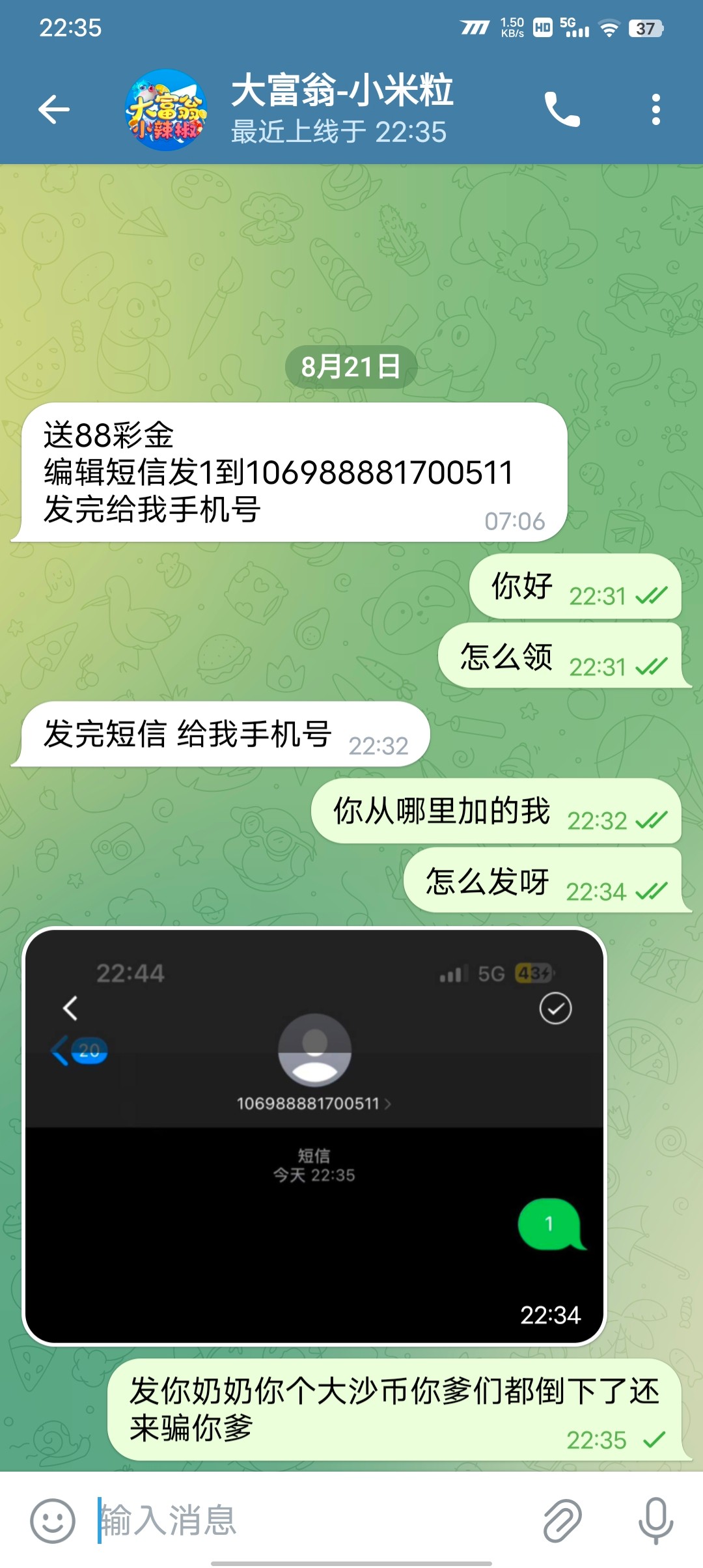Focus the 输入消息 text field
This screenshot has height=1568, width=703.
312,1521
